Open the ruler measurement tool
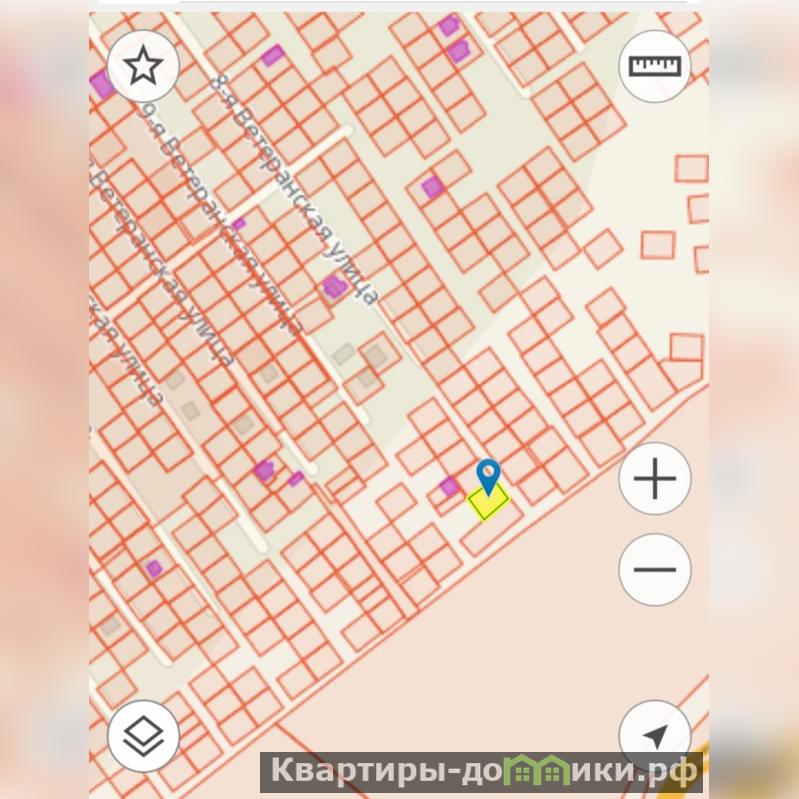The image size is (799, 799). coord(655,66)
